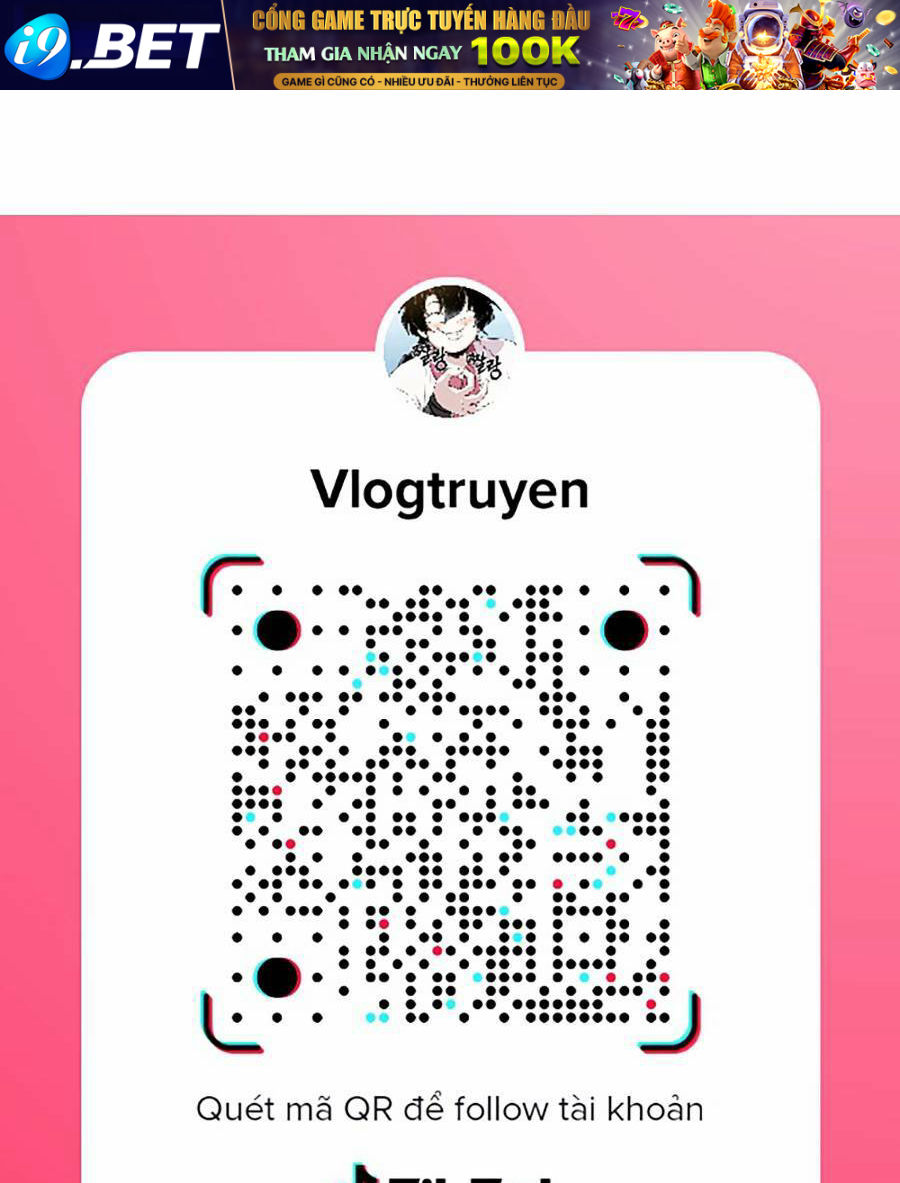900x1183 pixels.
Task: Open the i9.BET advertisement banner
Action: [449, 45]
